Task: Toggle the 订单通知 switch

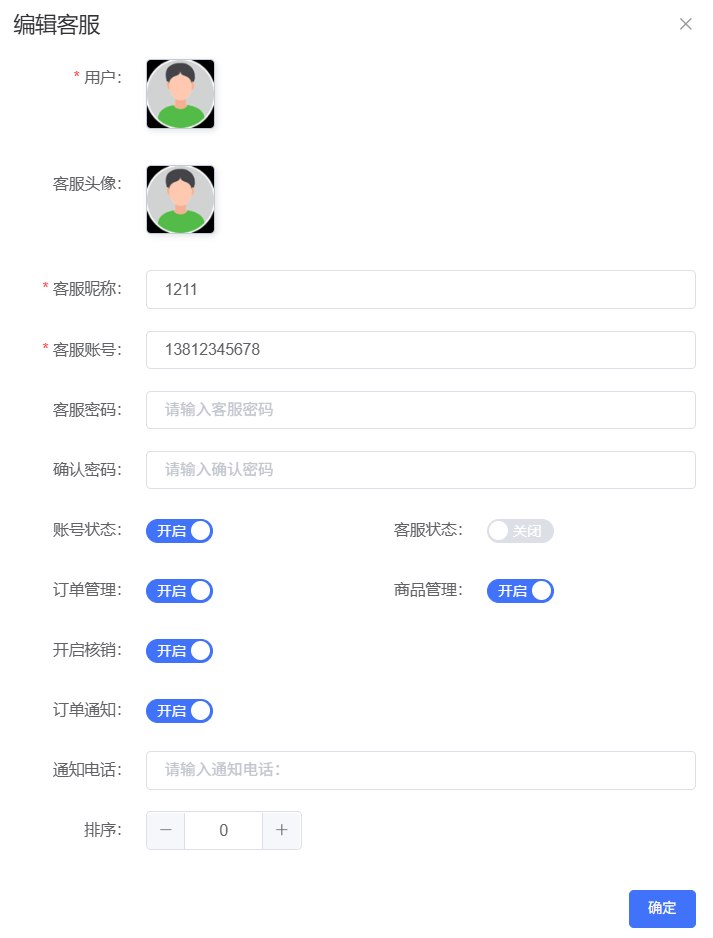Action: click(x=180, y=711)
